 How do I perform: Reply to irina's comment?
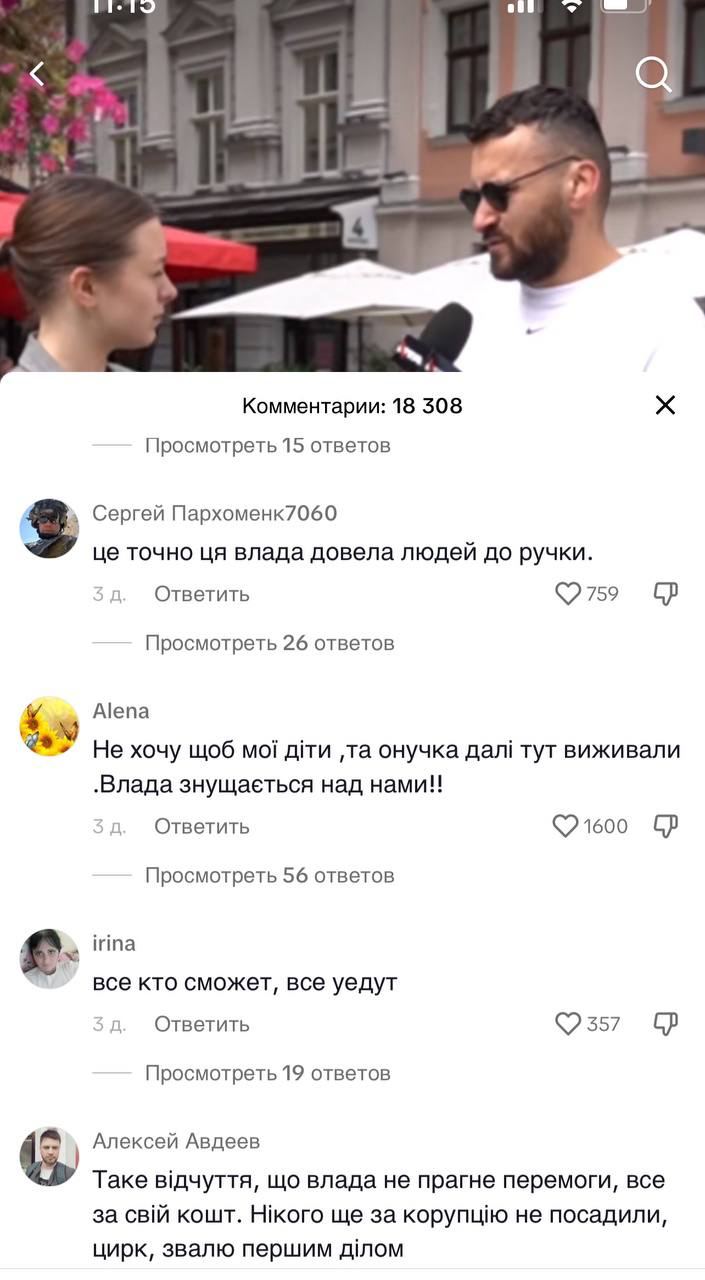pyautogui.click(x=201, y=1024)
